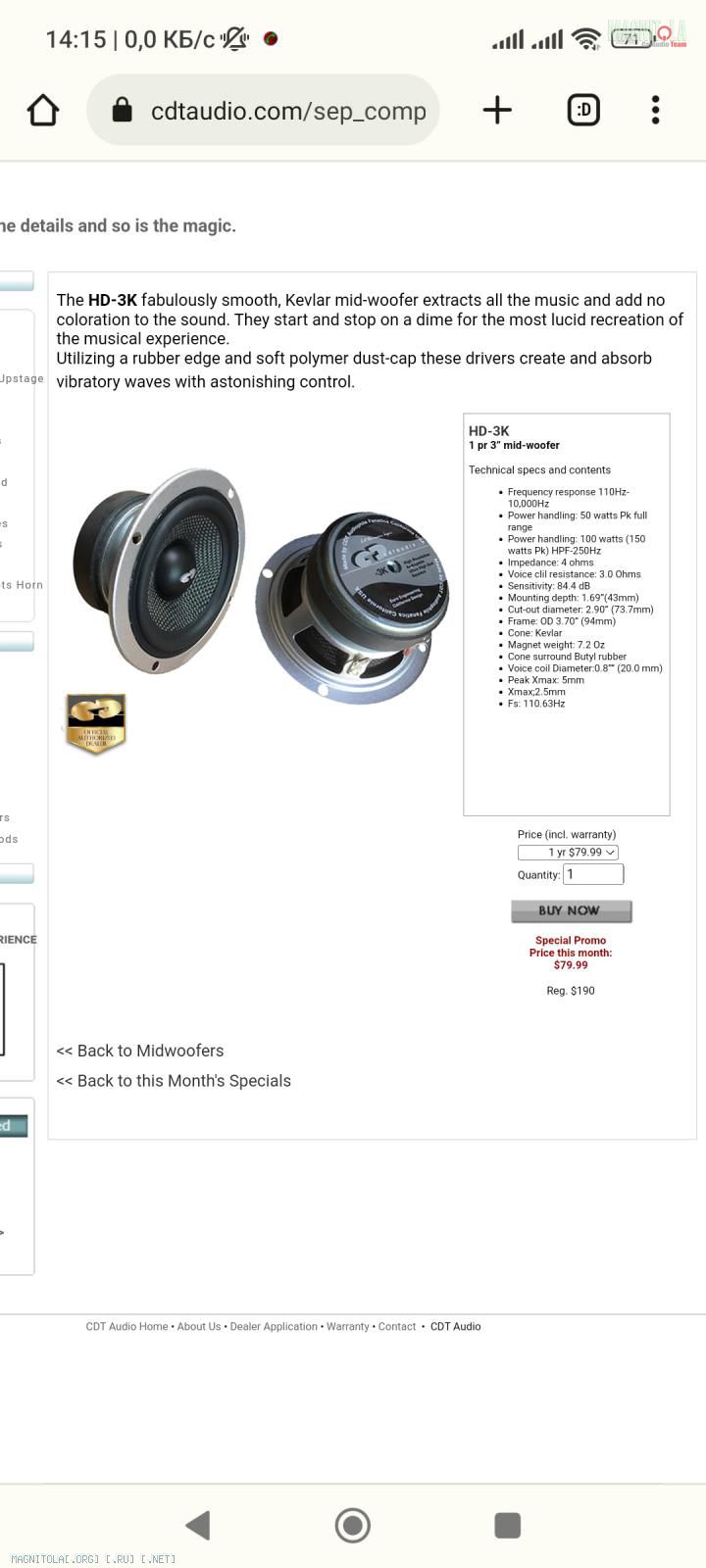The image size is (706, 1568).
Task: Open the browser overflow menu
Action: point(655,110)
